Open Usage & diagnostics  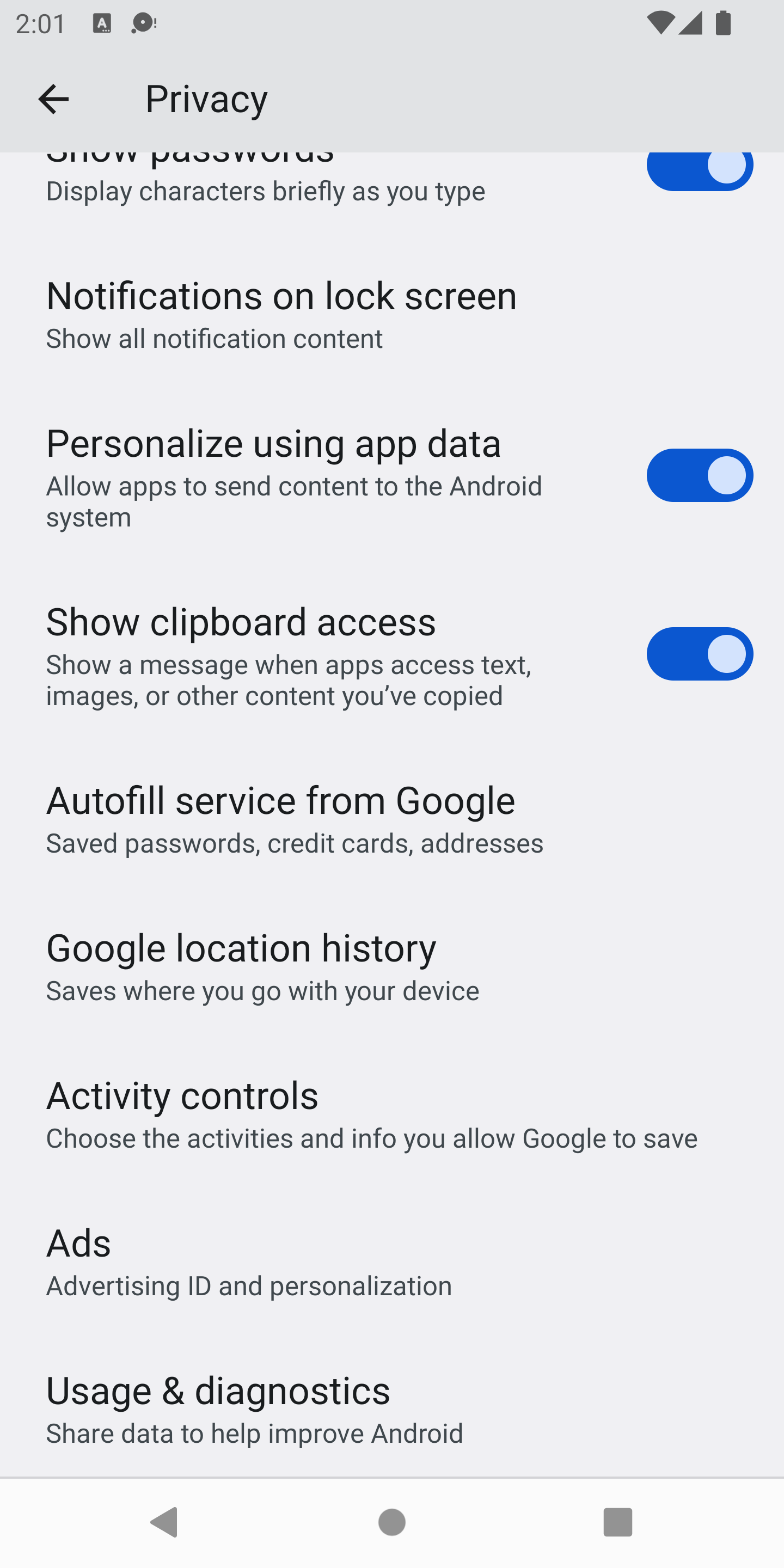tap(254, 1408)
